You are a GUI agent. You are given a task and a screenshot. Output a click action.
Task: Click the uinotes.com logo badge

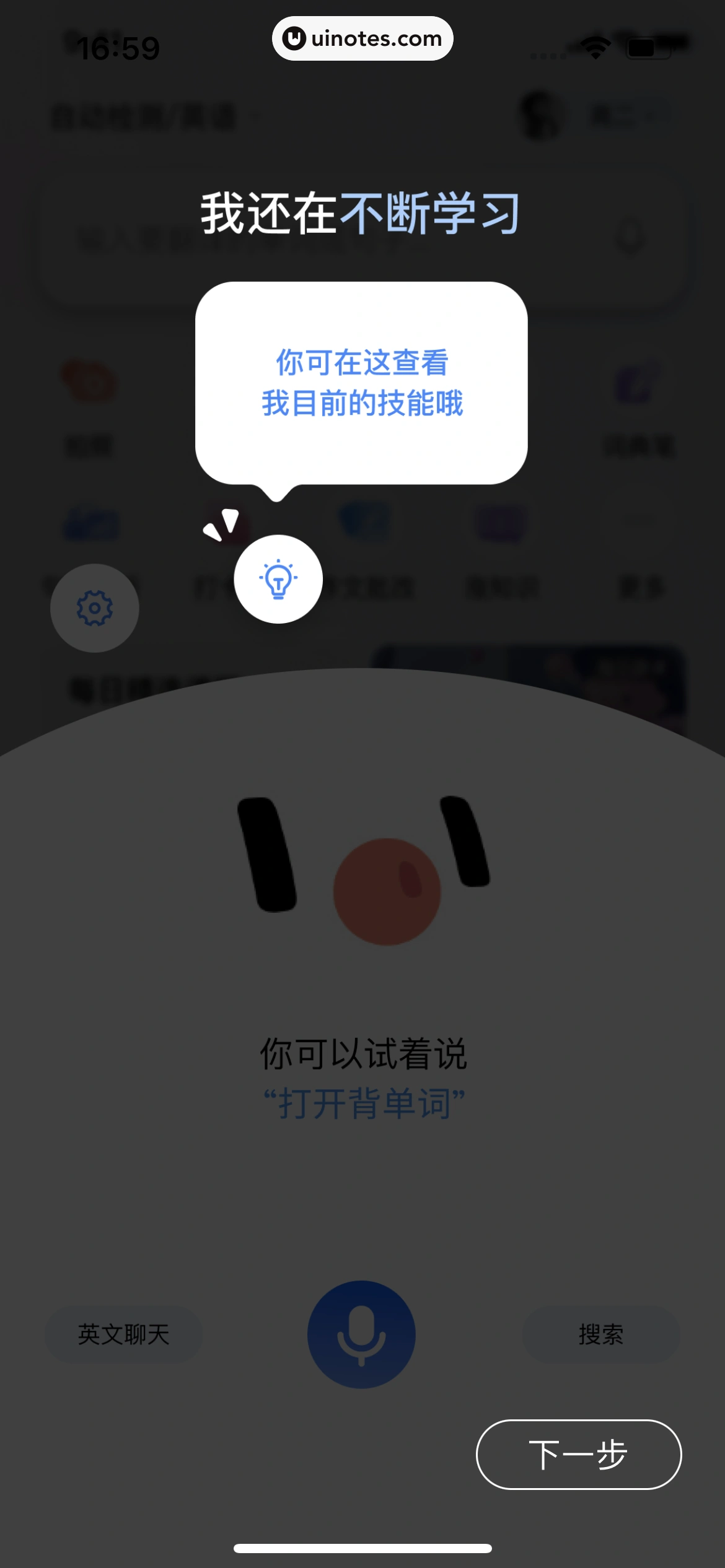(362, 38)
